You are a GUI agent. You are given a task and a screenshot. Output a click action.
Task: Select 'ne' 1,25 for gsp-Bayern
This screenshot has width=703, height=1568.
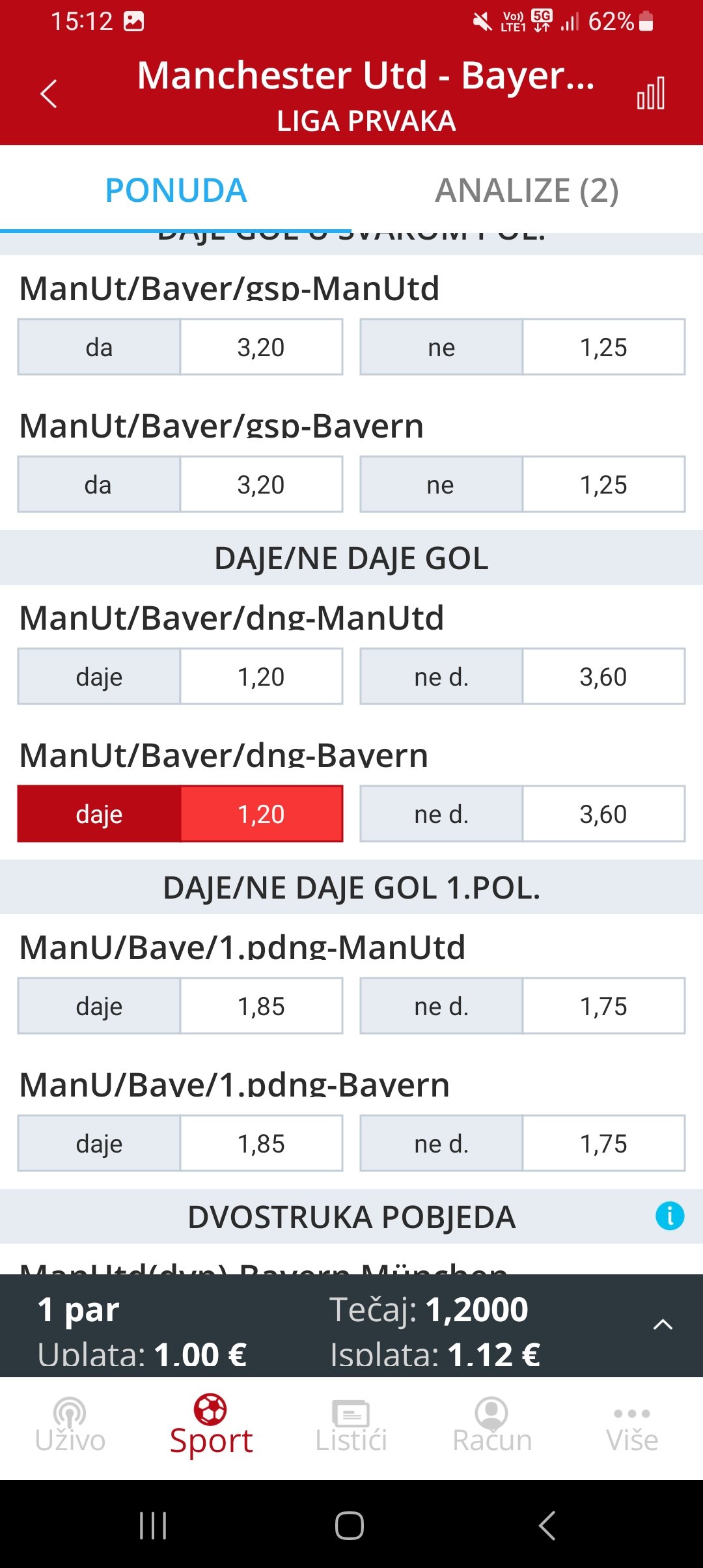click(x=523, y=484)
